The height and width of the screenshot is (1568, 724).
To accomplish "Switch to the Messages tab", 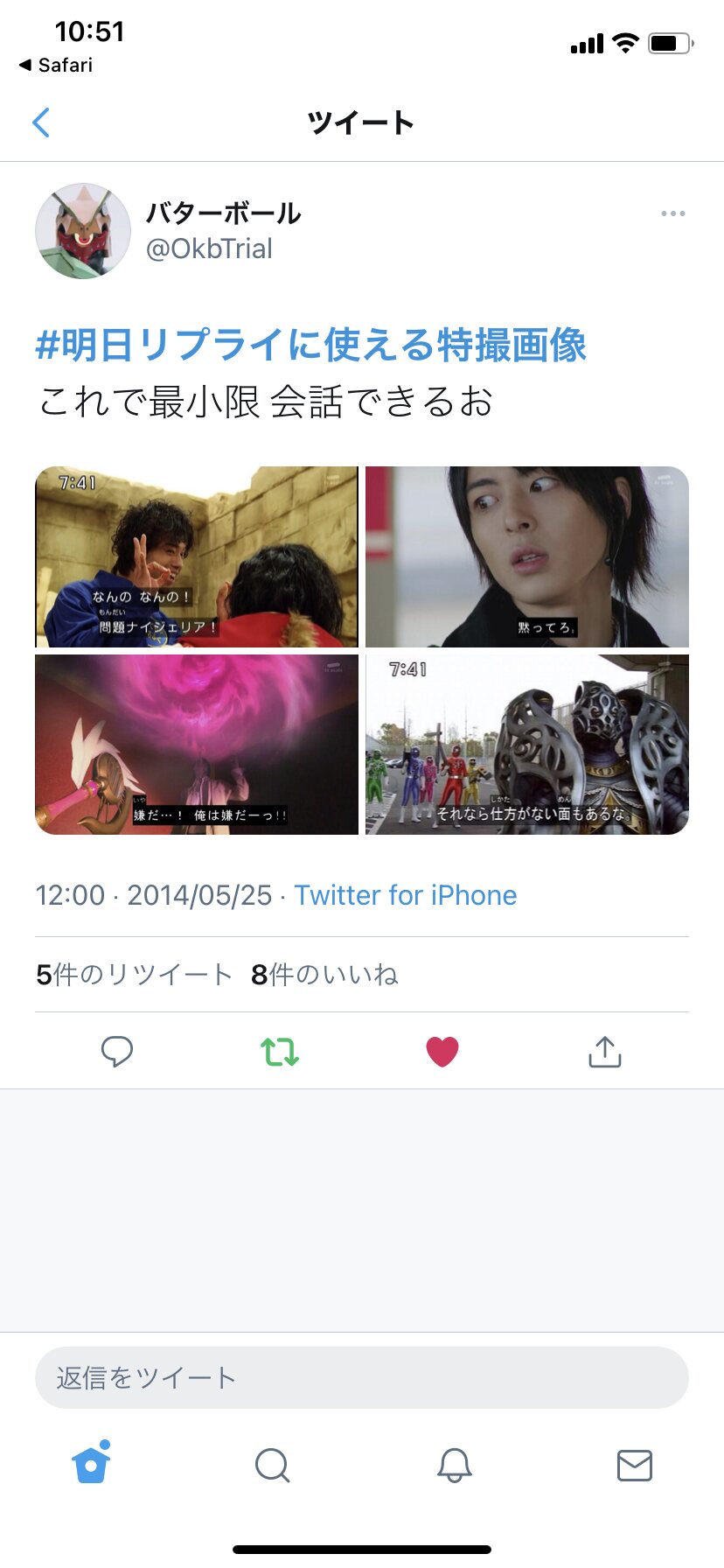I will (634, 1464).
